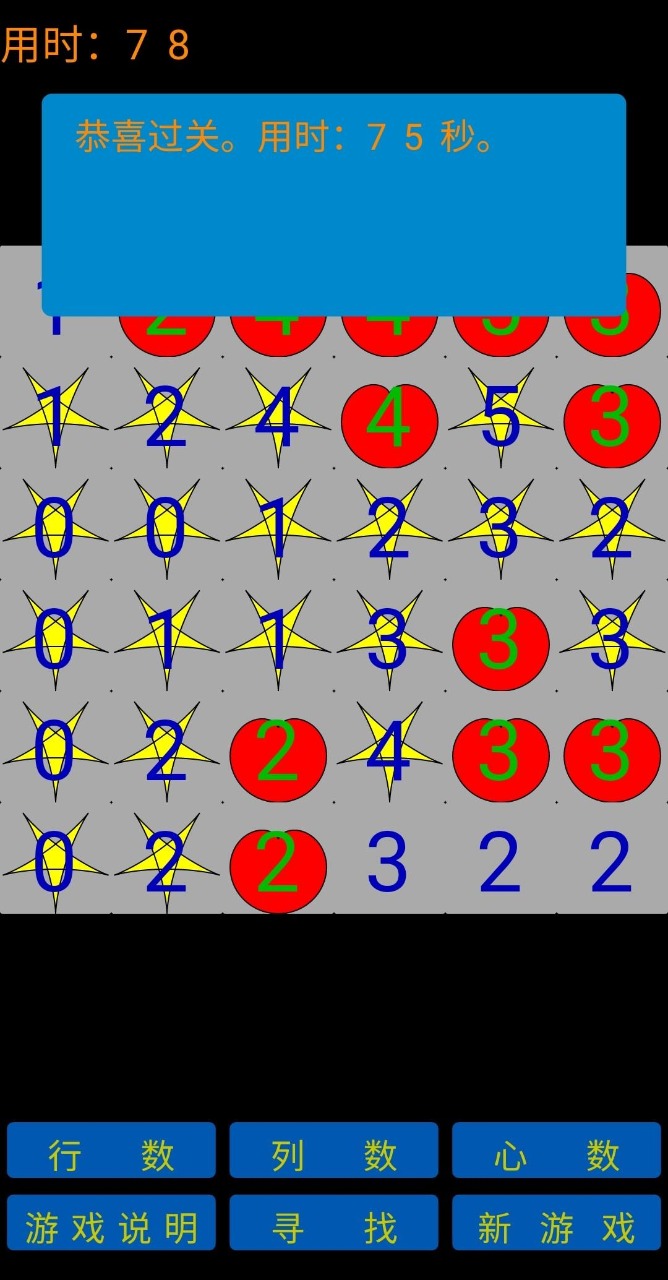
Task: Open 游戏说明 game instructions
Action: 111,1222
